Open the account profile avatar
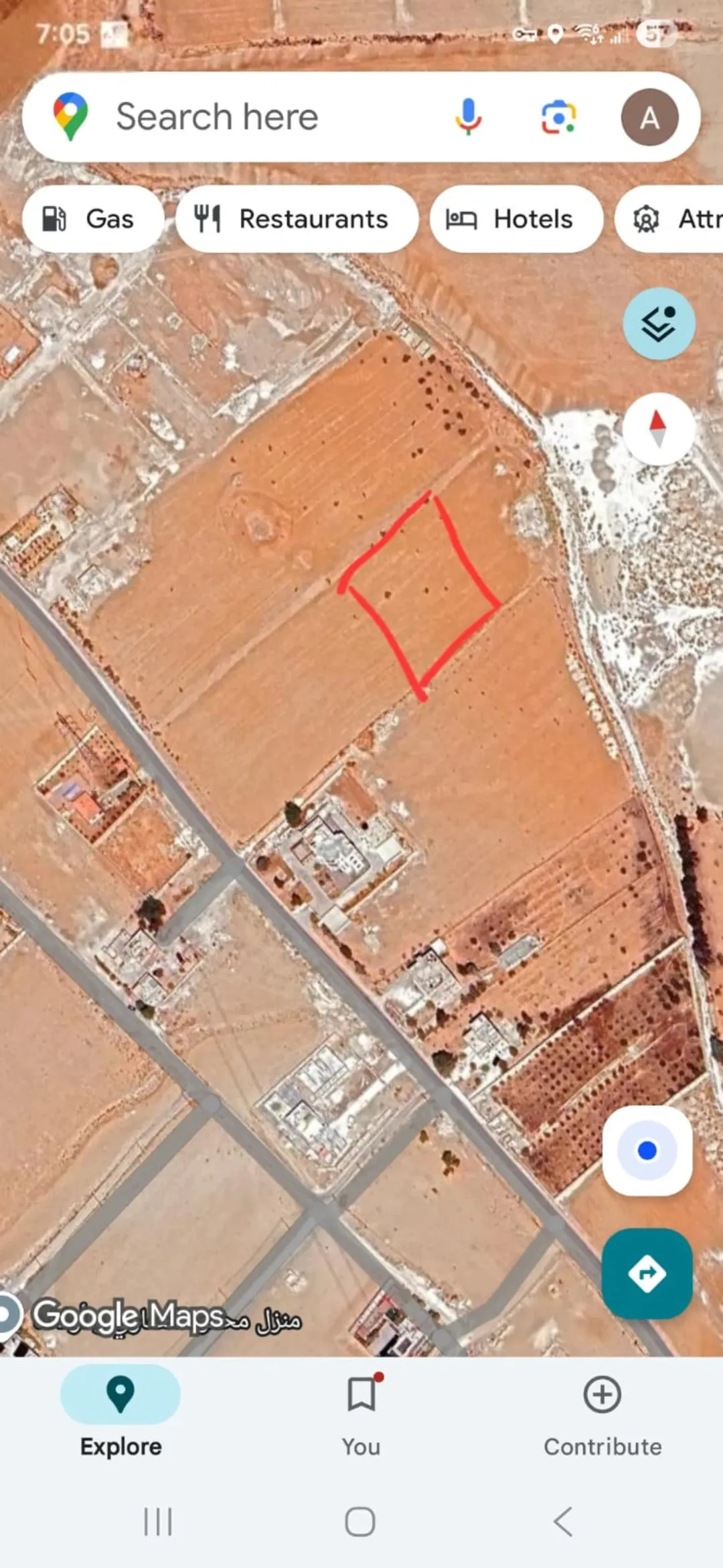Screen dimensions: 723x1568 click(x=649, y=117)
